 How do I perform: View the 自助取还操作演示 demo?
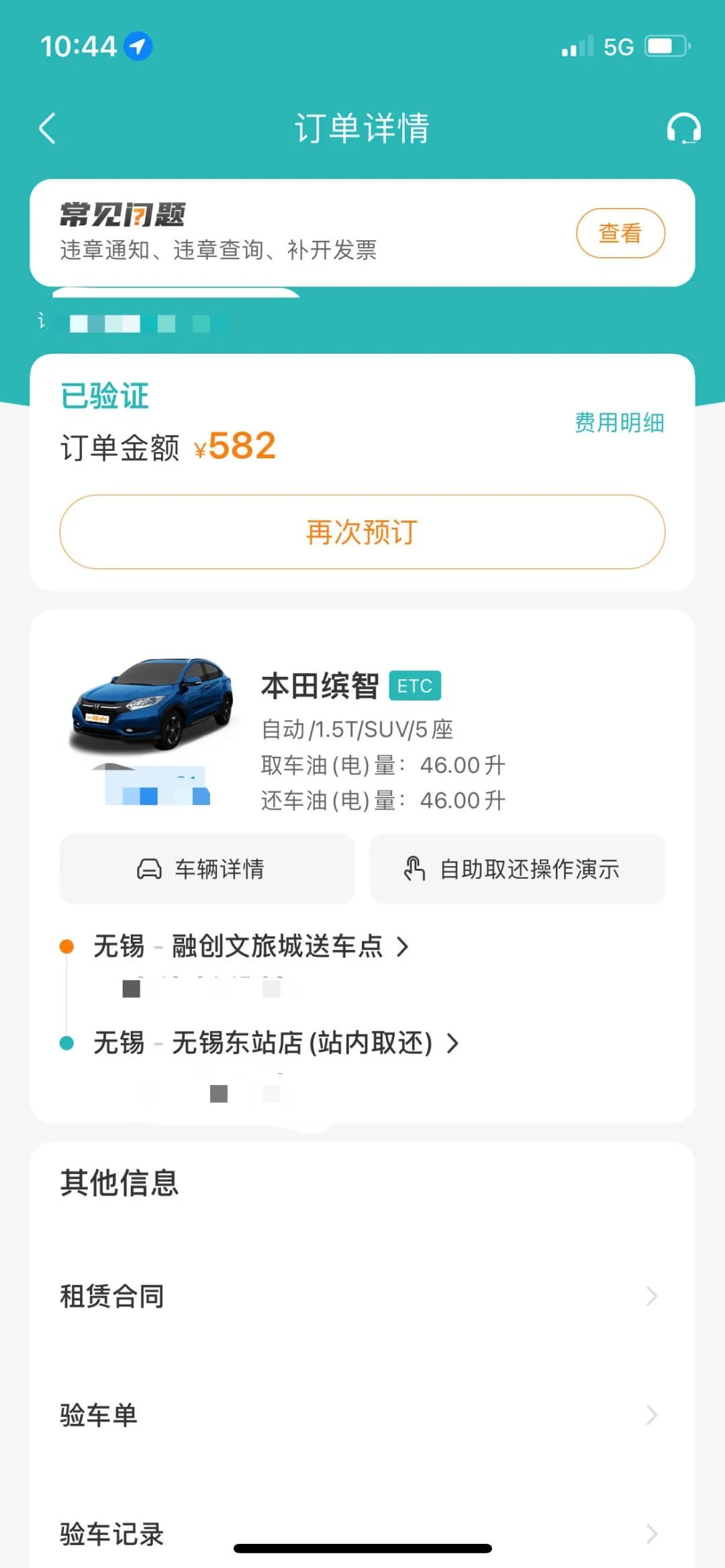tap(517, 869)
